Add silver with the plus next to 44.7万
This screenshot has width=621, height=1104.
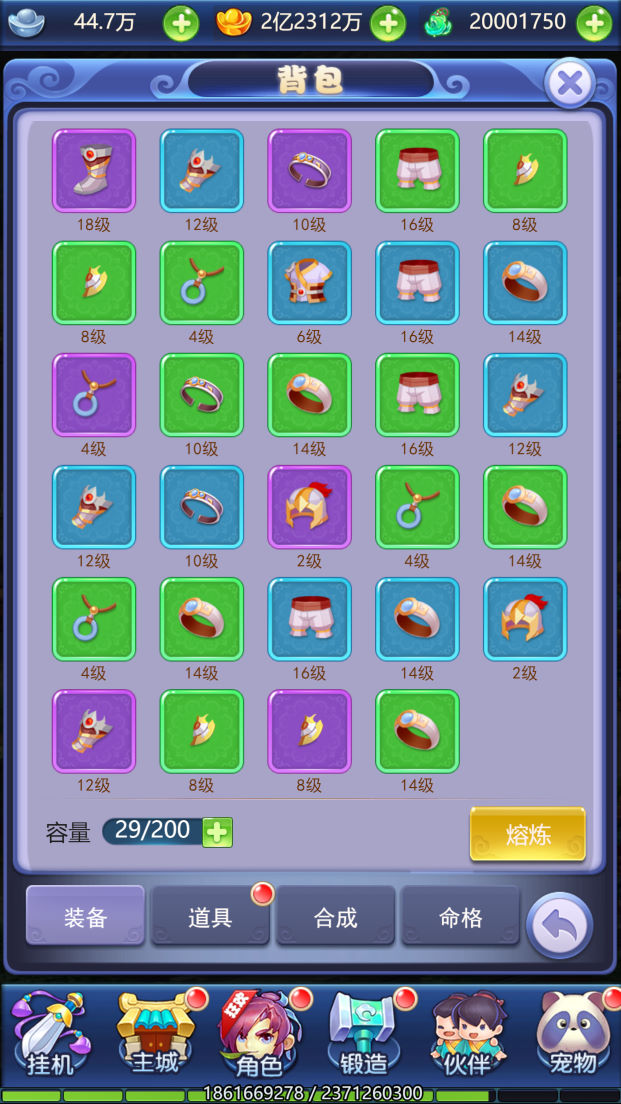pyautogui.click(x=181, y=23)
